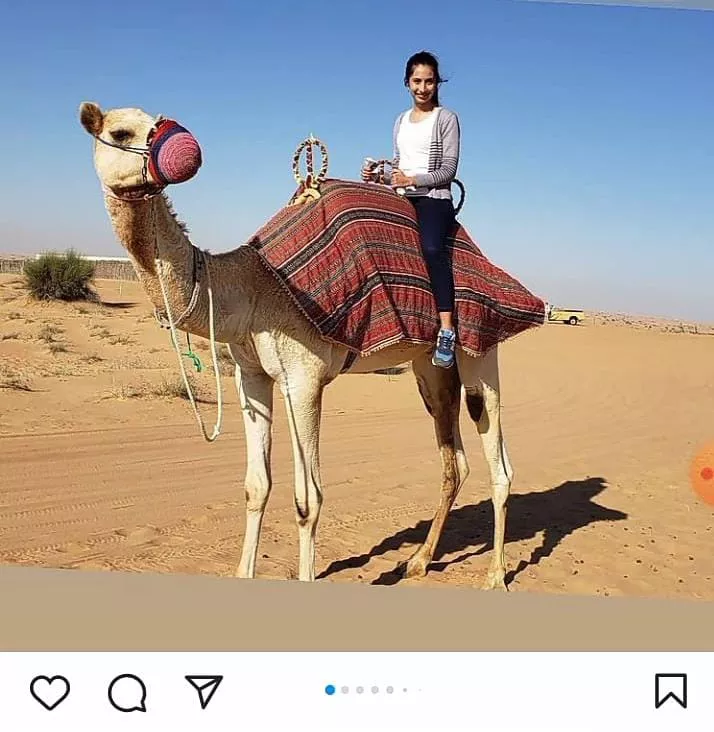
Task: Like the camel ride post
Action: [49, 692]
